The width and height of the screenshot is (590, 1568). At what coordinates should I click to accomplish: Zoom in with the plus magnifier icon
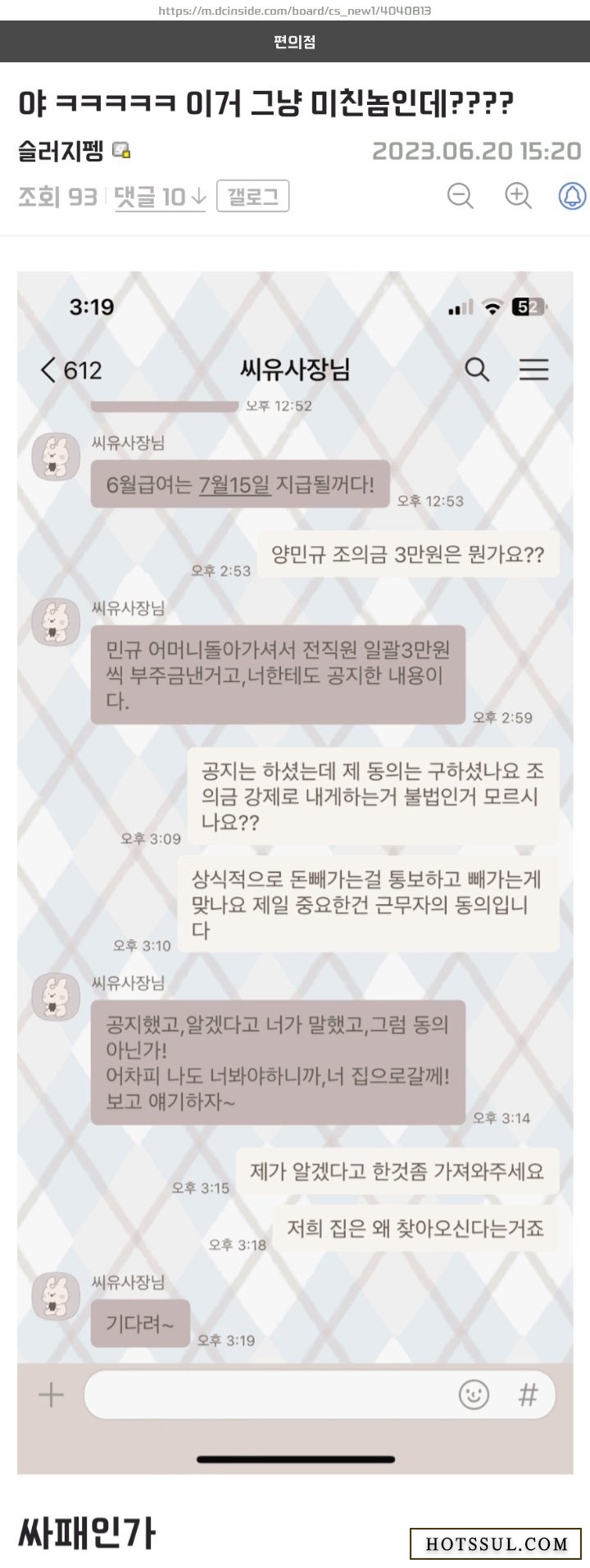coord(518,196)
